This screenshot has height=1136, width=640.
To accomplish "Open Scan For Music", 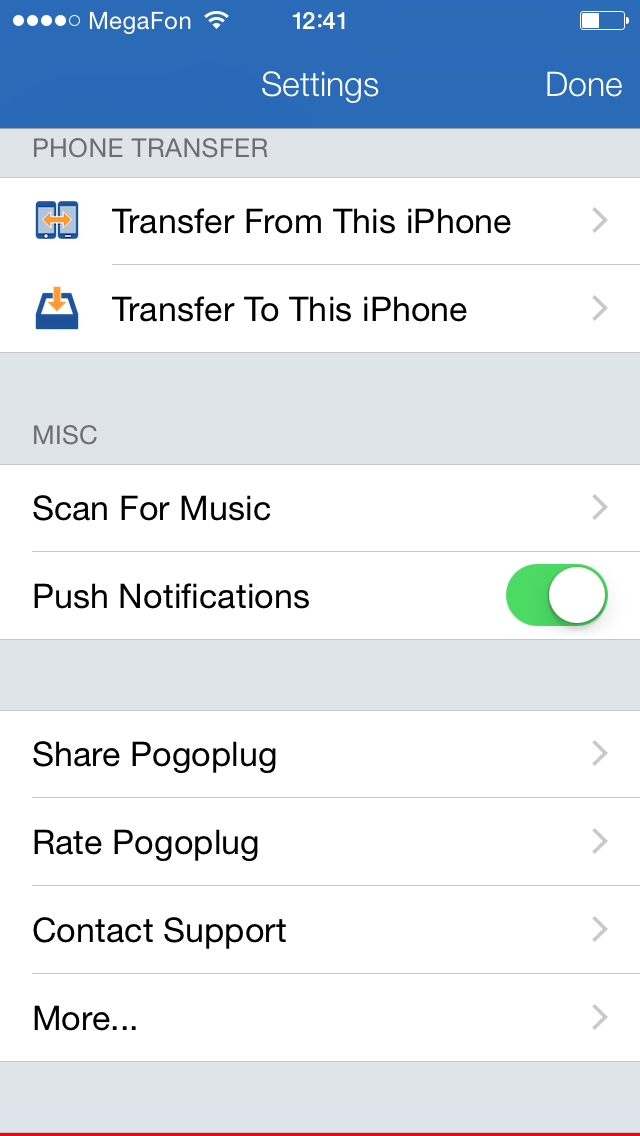I will (320, 508).
